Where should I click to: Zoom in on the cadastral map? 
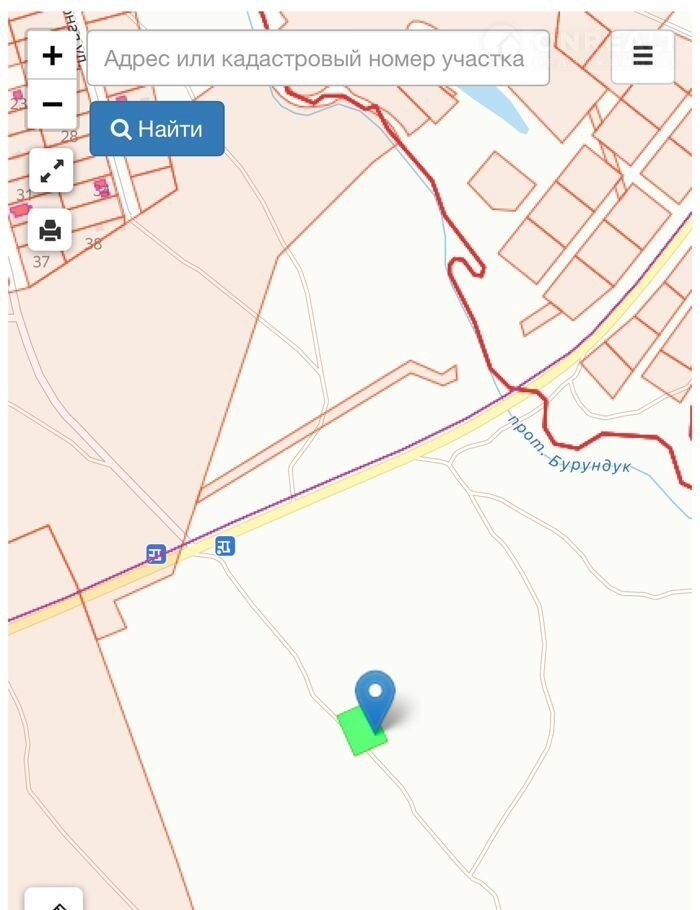point(52,56)
